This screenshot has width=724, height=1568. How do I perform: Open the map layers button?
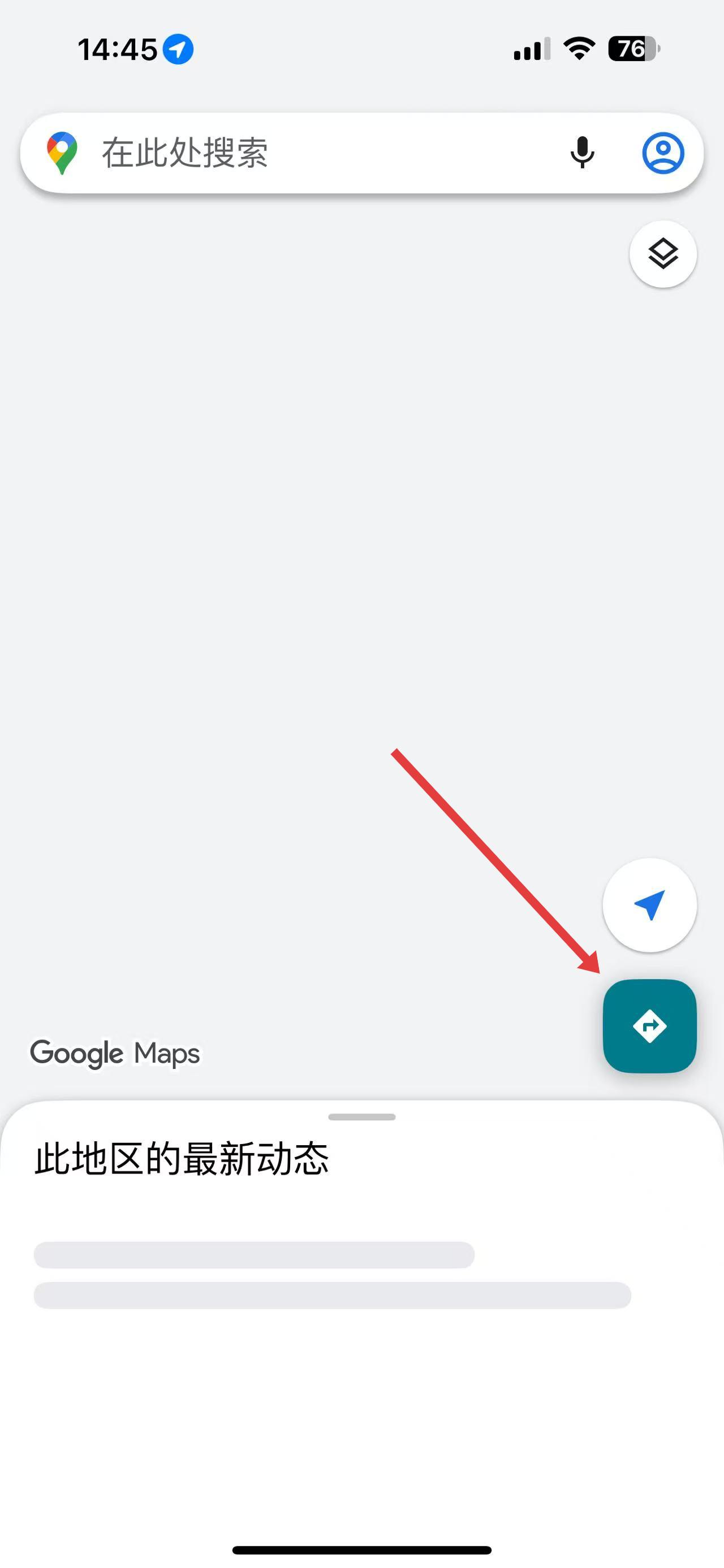pyautogui.click(x=662, y=254)
